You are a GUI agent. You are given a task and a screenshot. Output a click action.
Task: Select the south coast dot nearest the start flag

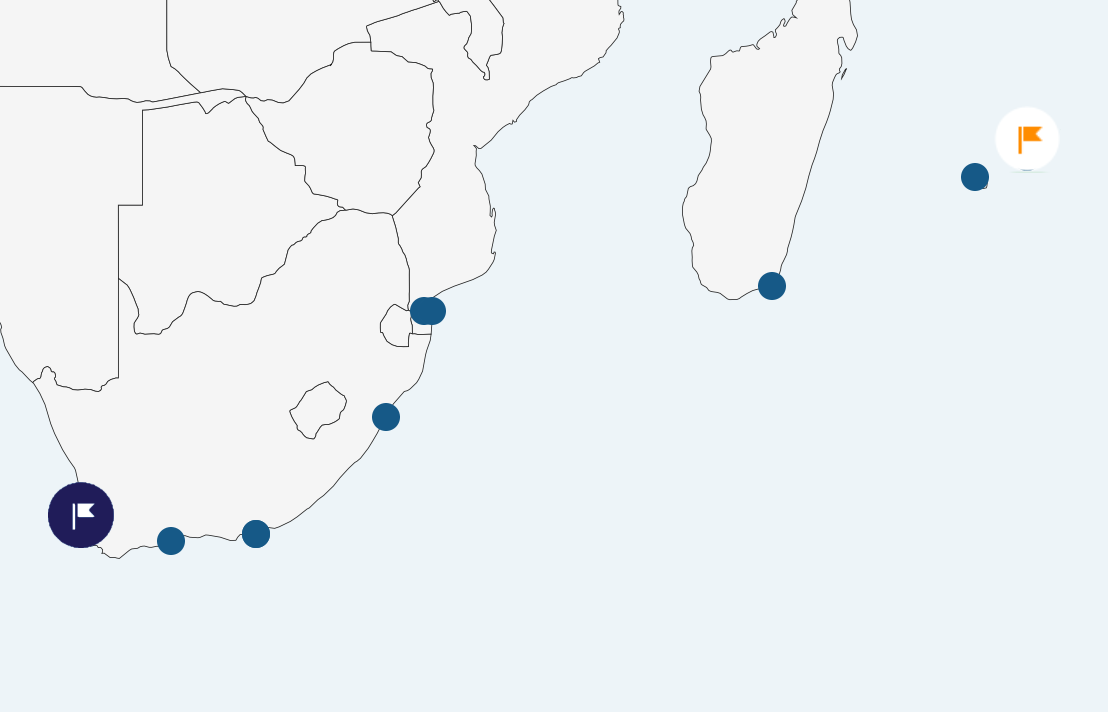(x=171, y=541)
